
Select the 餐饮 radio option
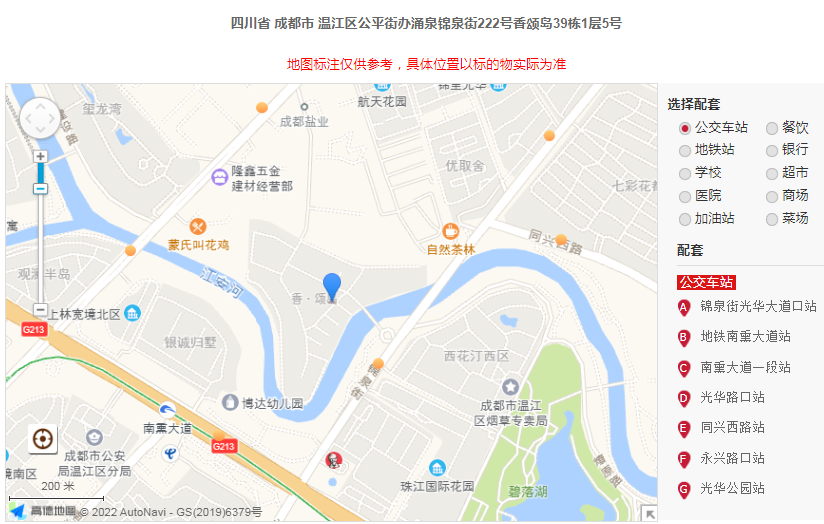coord(772,128)
